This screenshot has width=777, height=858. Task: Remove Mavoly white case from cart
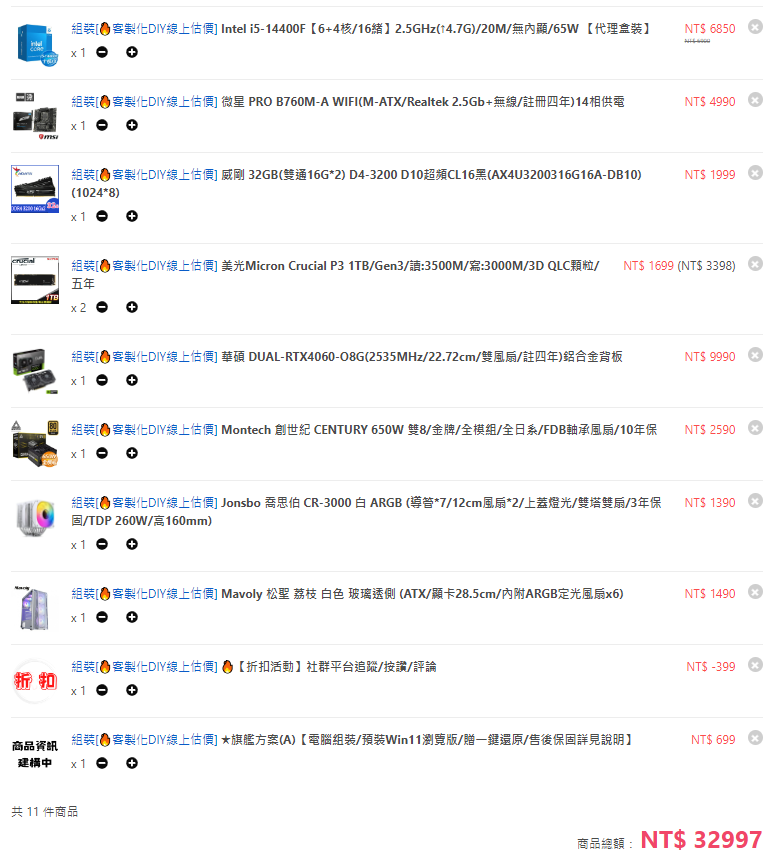[755, 591]
